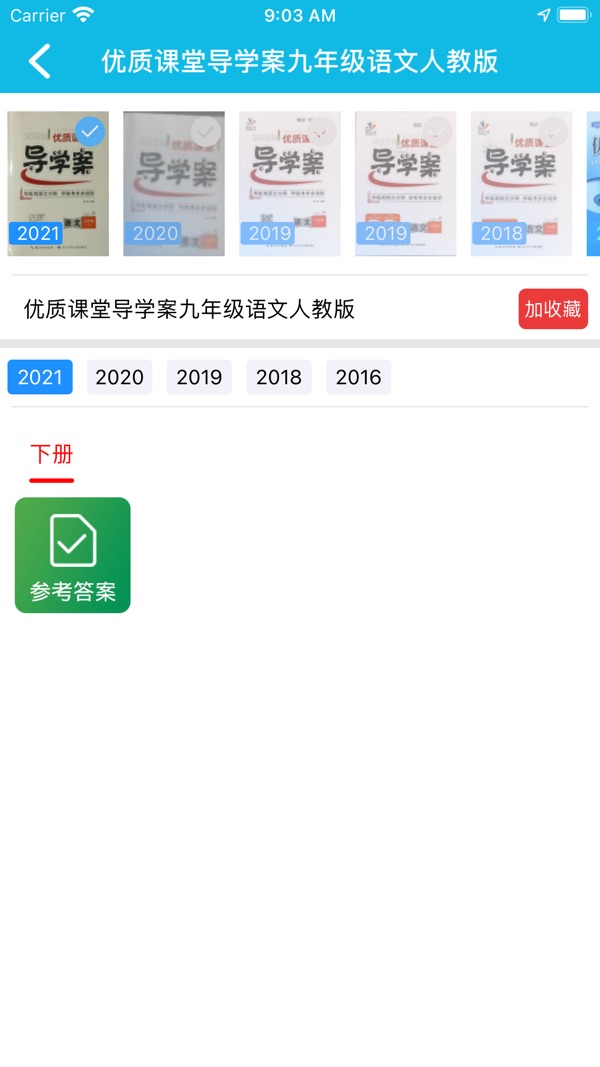Select the 2021 book cover thumbnail
600x1067 pixels.
[58, 184]
